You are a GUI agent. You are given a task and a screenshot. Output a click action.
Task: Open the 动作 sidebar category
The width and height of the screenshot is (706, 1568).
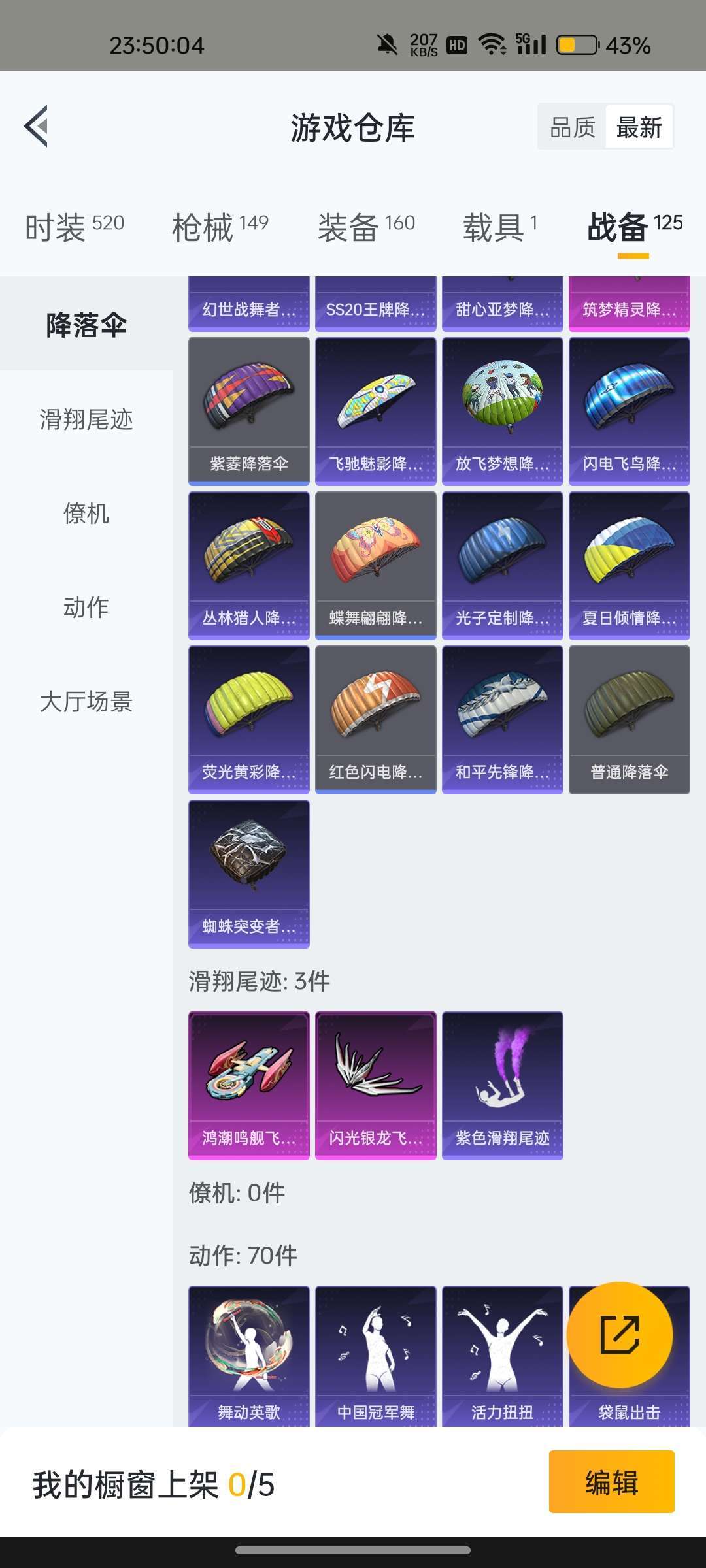pyautogui.click(x=86, y=608)
